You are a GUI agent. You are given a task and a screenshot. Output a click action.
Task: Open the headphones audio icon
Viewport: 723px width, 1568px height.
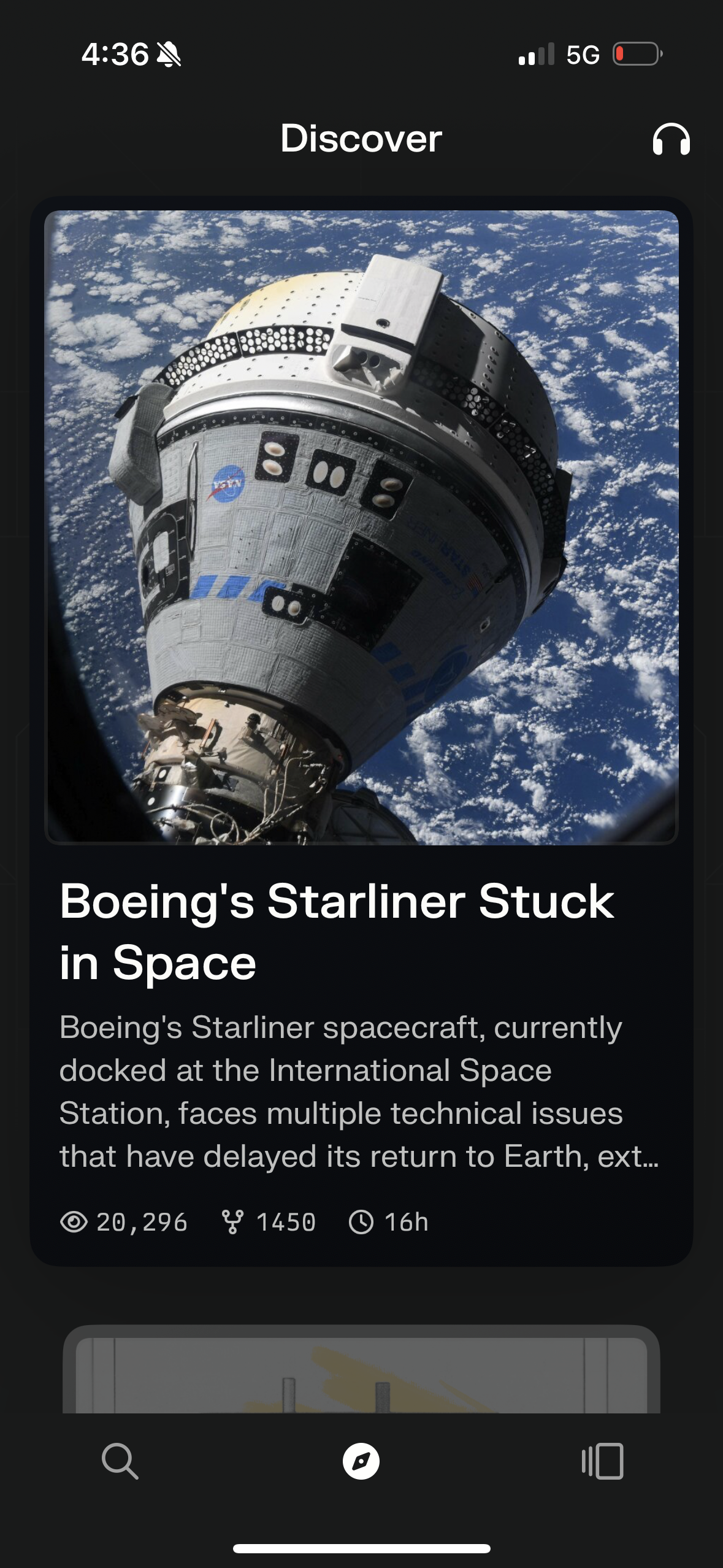[671, 139]
